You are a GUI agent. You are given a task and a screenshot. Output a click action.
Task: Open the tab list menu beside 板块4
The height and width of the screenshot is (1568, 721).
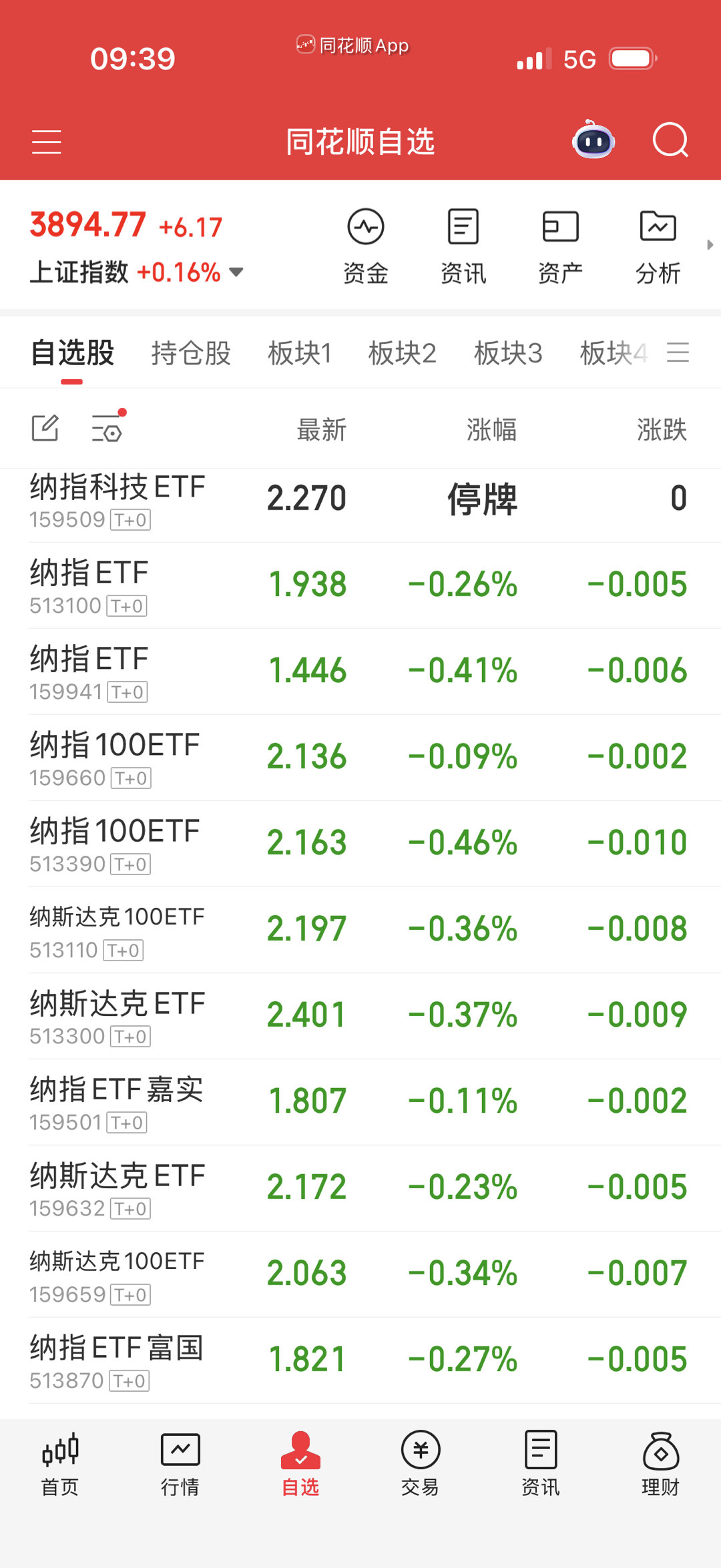(x=678, y=352)
